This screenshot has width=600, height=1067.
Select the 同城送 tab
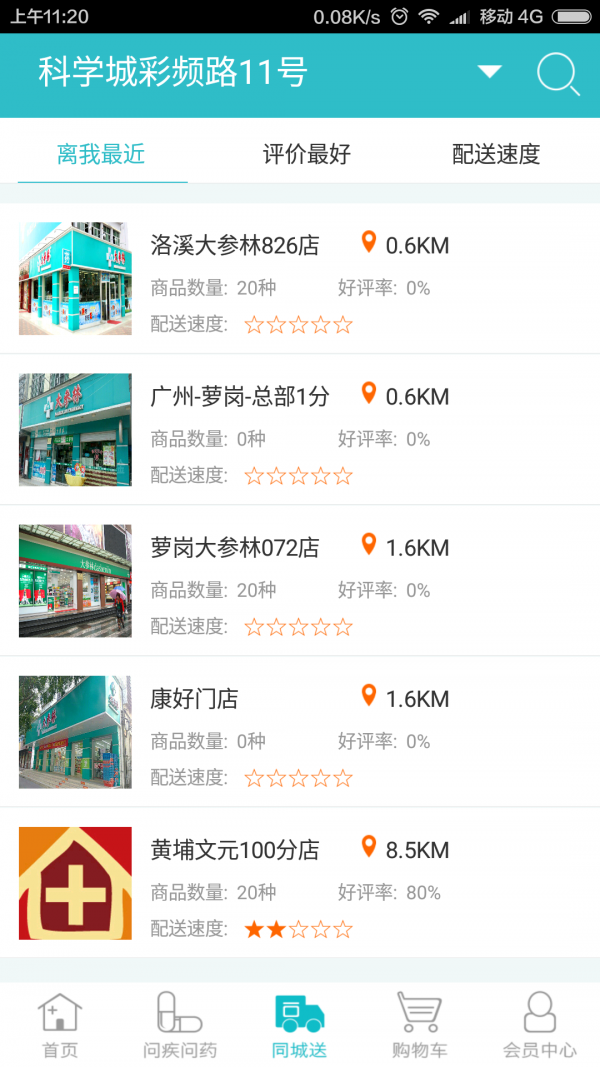299,1025
